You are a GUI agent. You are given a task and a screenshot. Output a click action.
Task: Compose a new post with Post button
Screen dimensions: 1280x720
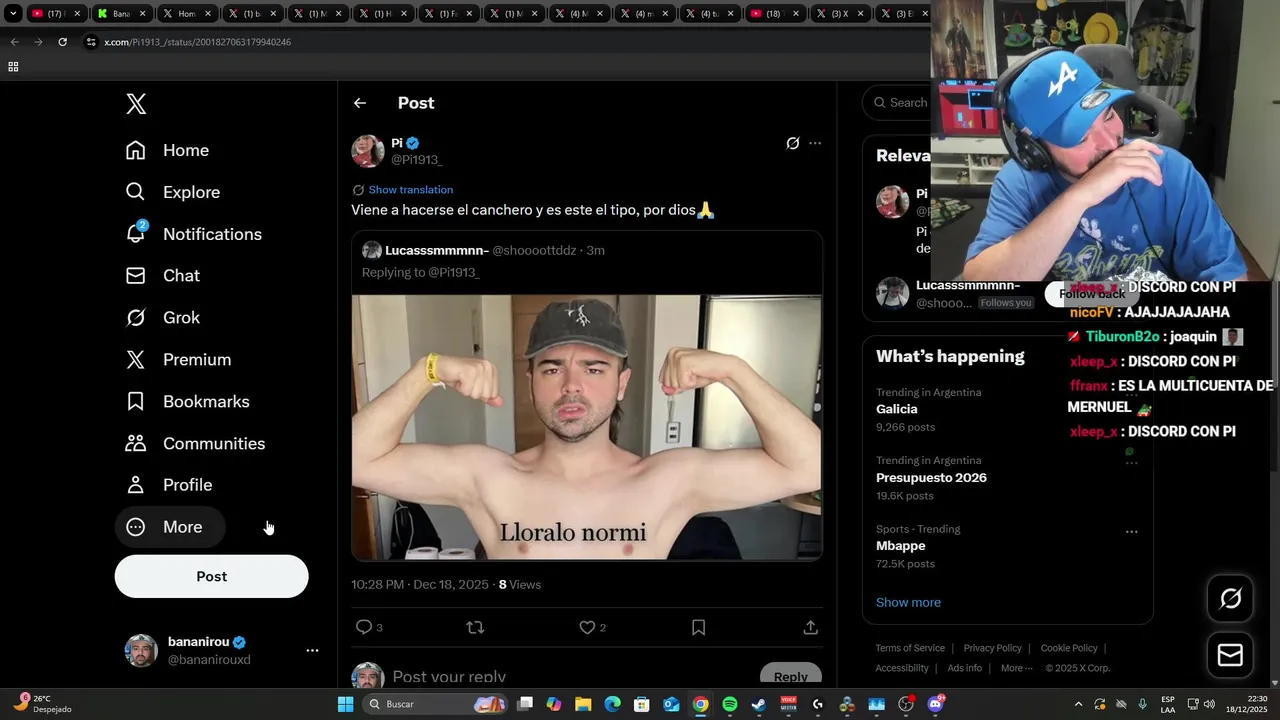(211, 576)
